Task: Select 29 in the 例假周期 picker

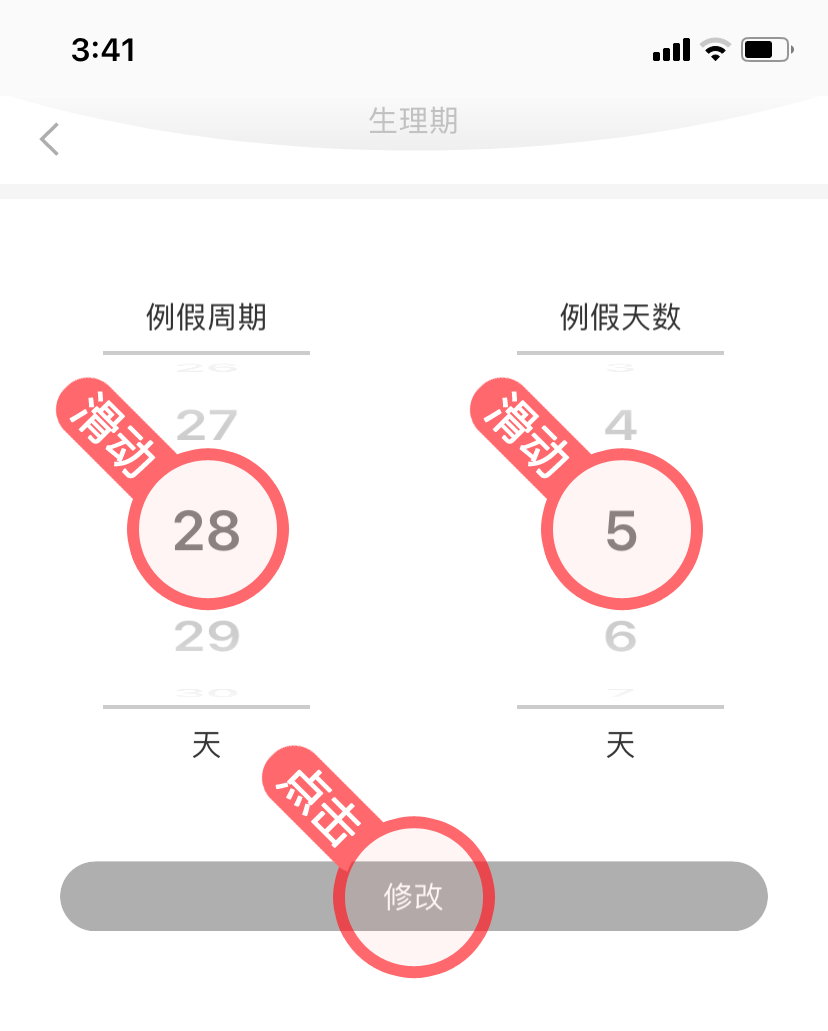Action: coord(206,636)
